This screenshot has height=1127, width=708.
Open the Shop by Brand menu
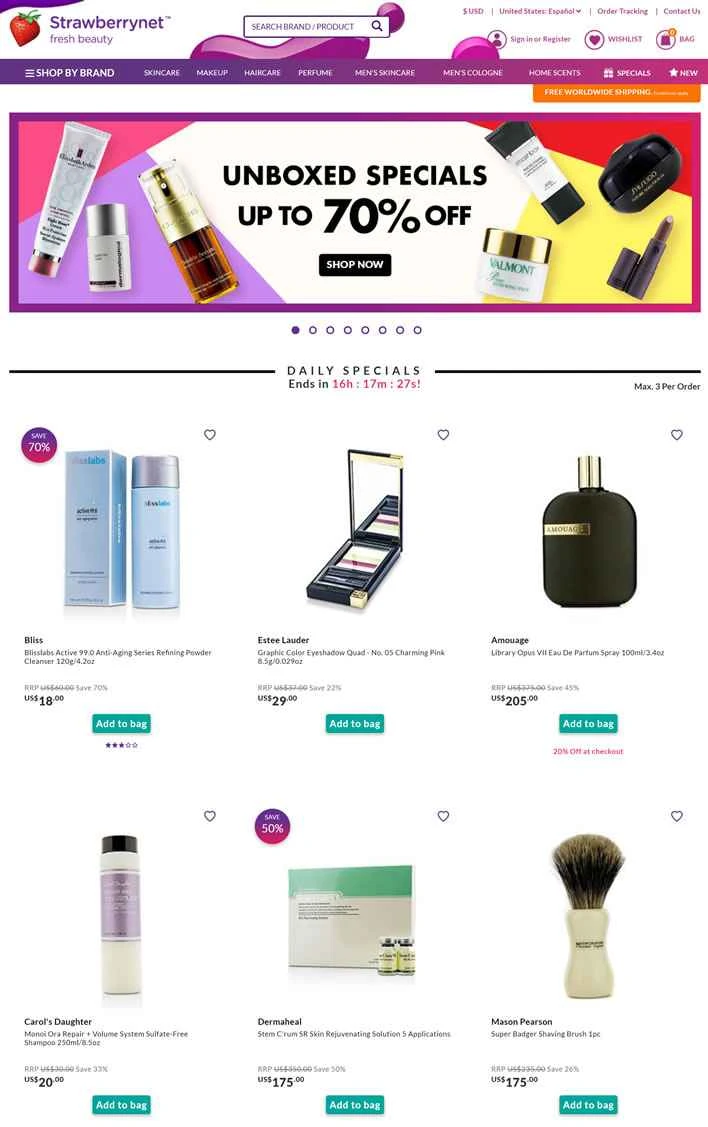coord(69,73)
